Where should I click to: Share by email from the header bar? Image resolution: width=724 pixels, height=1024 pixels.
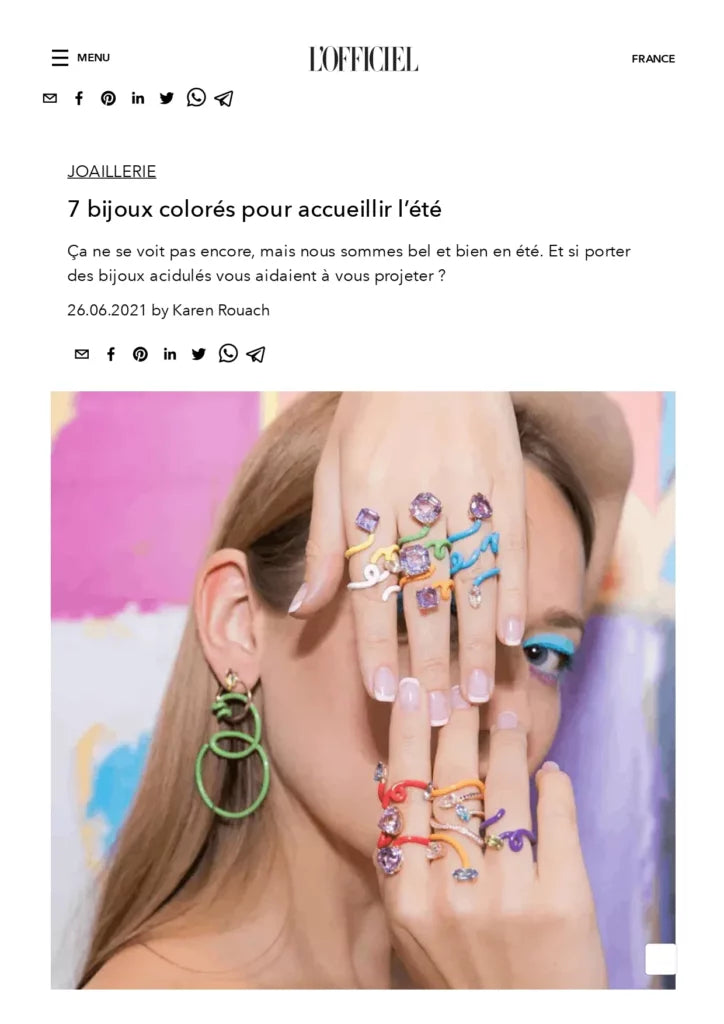coord(50,98)
